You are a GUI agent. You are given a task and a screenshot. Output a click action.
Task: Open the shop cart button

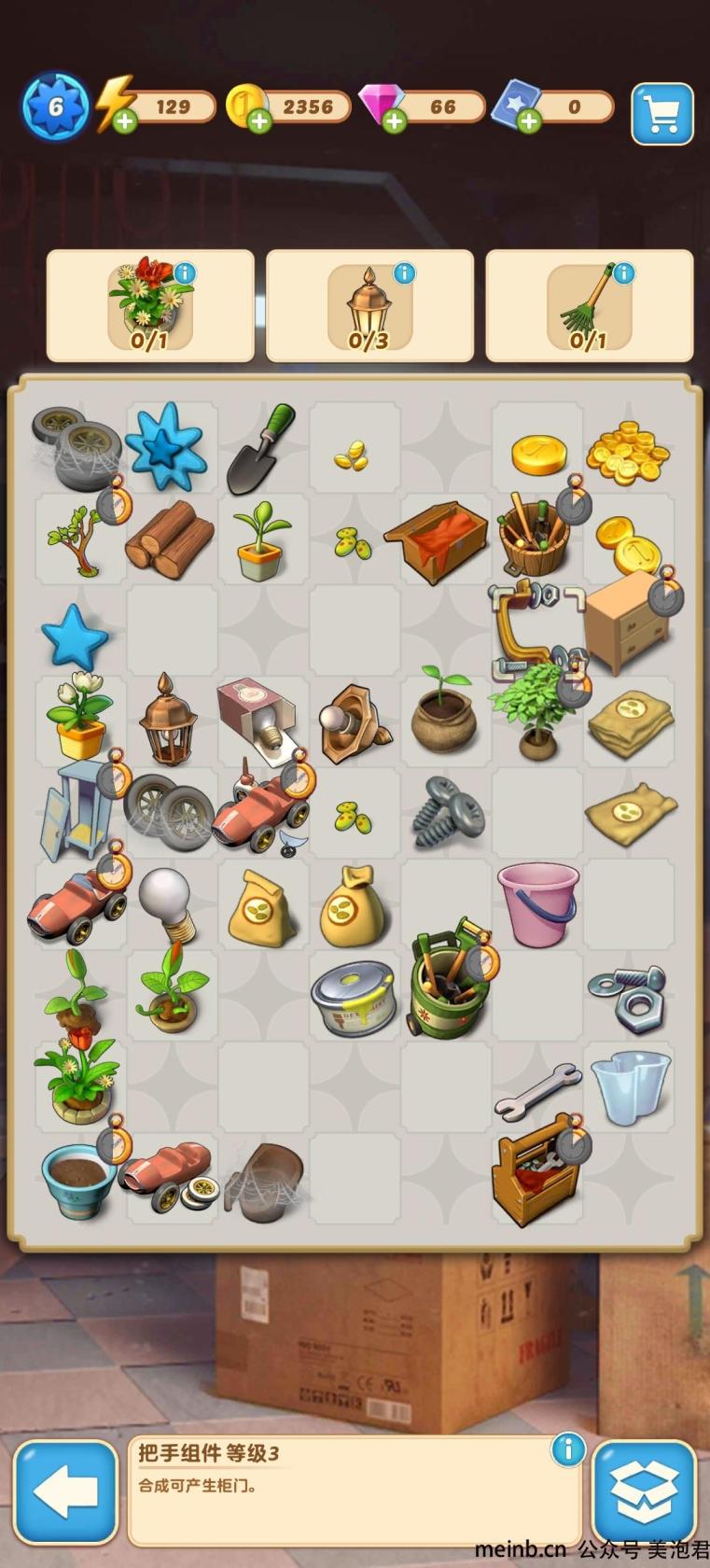click(x=661, y=114)
